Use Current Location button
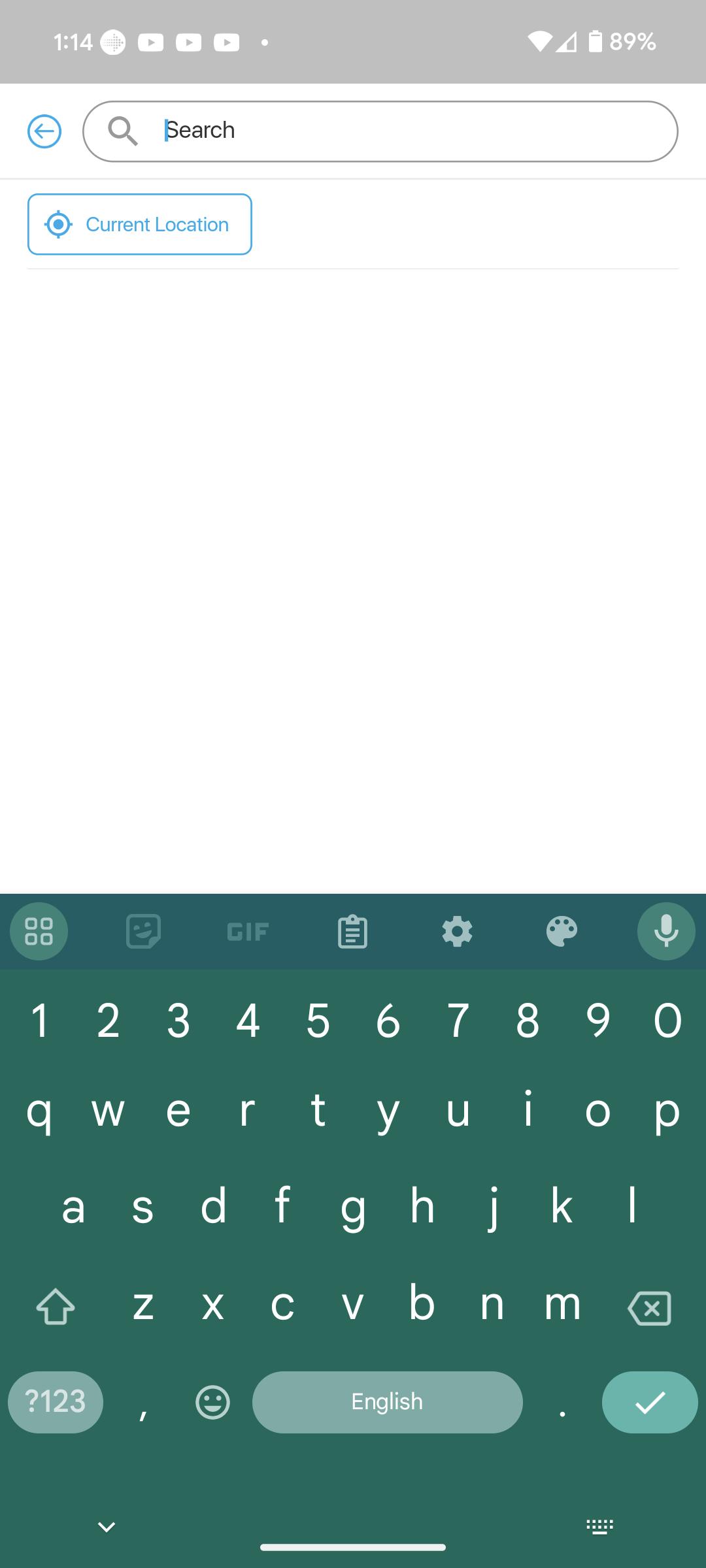The image size is (706, 1568). click(139, 224)
